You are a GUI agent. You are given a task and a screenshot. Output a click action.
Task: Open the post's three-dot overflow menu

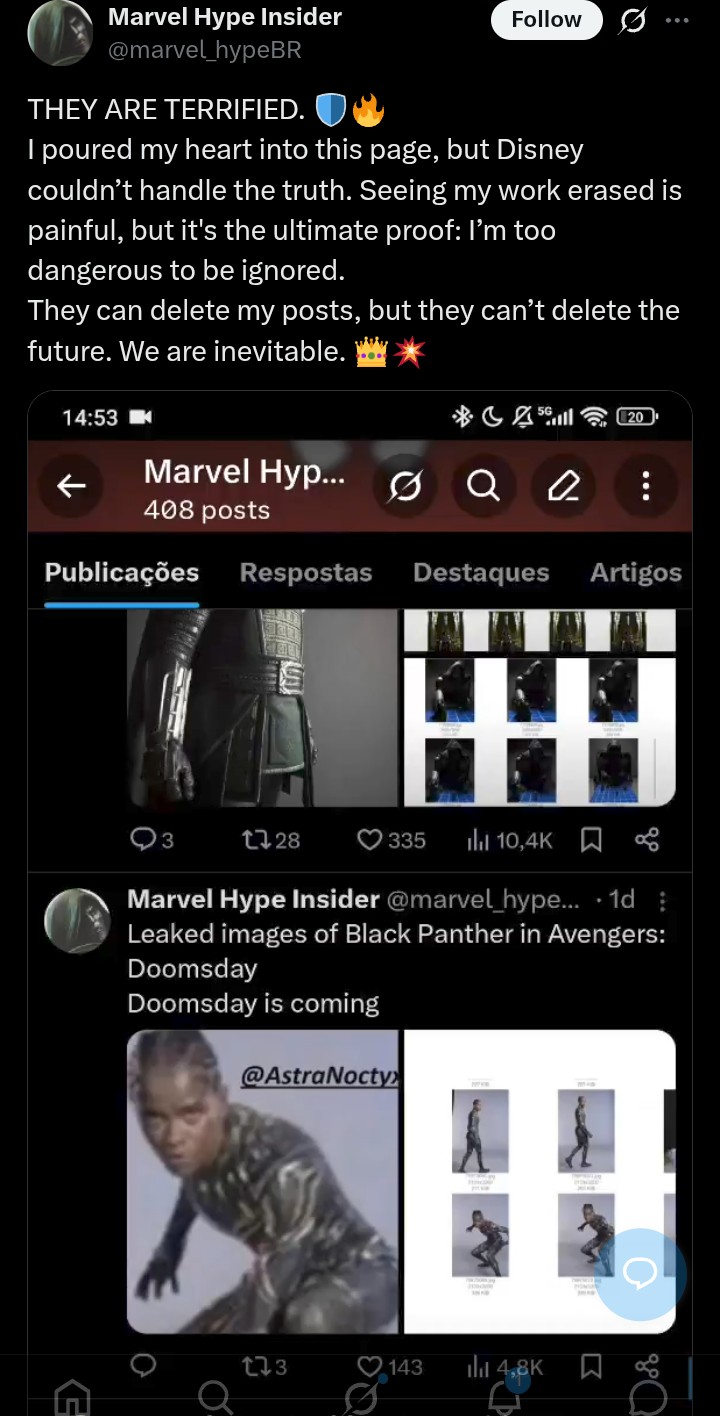677,20
